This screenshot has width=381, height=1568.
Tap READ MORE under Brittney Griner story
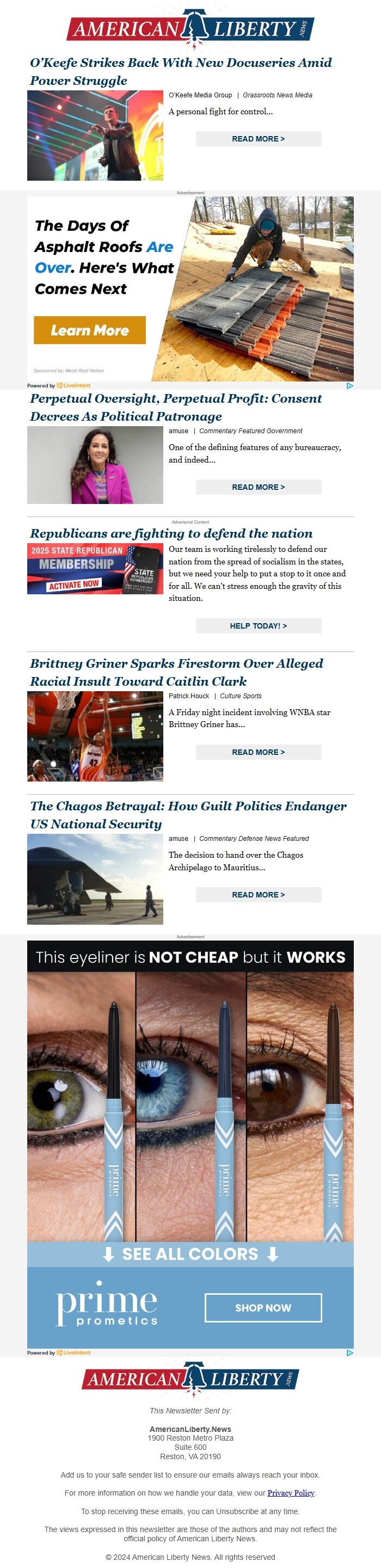[258, 752]
